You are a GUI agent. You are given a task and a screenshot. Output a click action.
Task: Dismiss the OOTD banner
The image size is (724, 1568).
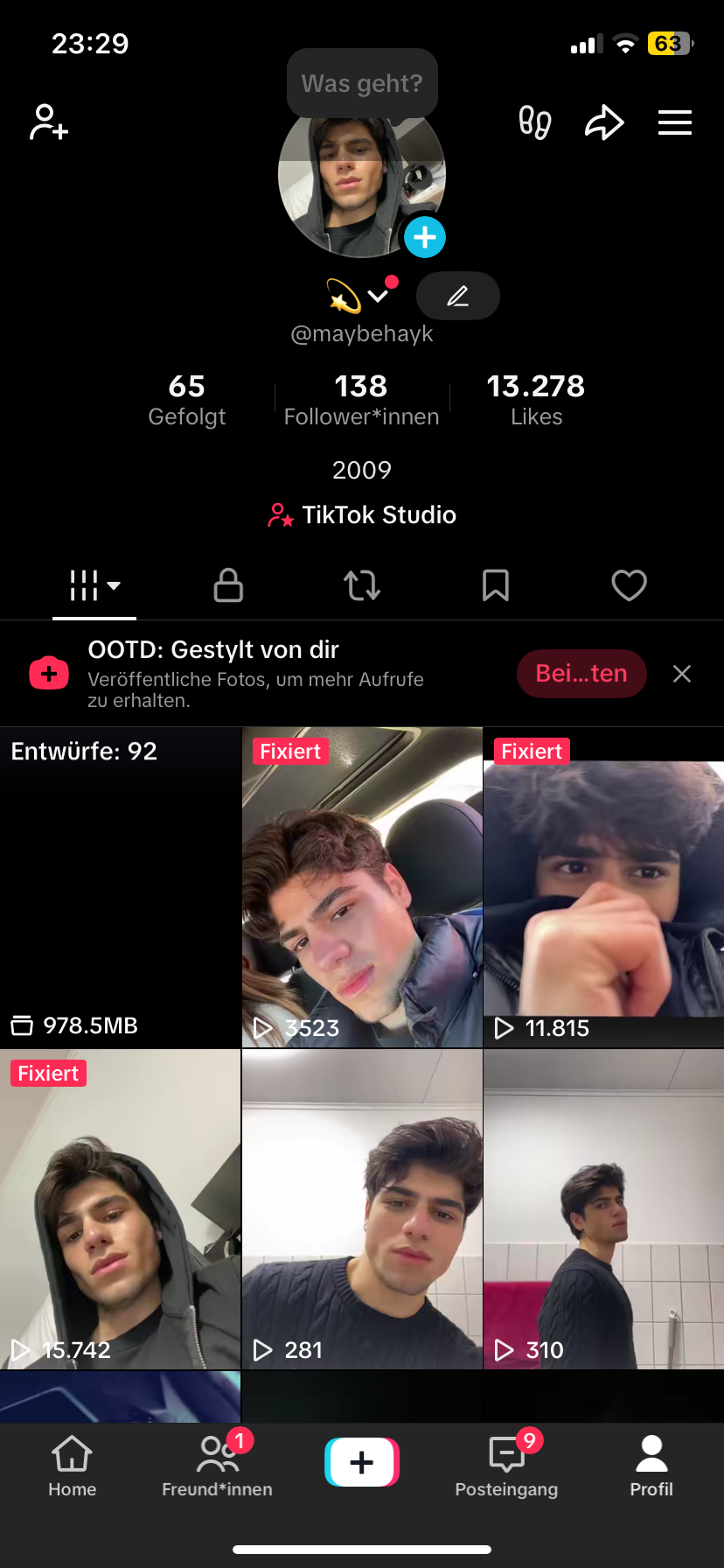[x=682, y=674]
